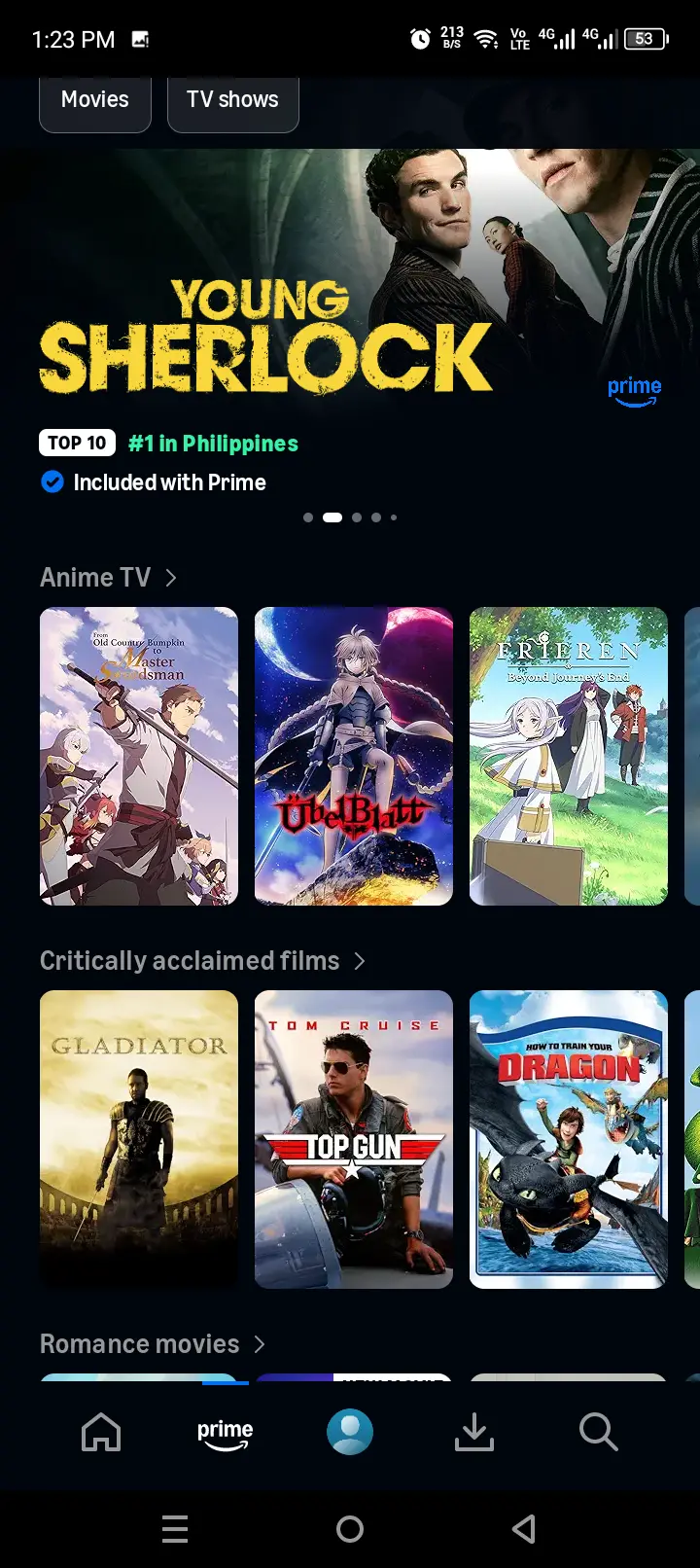Open How to Train Your Dragon

click(569, 1140)
